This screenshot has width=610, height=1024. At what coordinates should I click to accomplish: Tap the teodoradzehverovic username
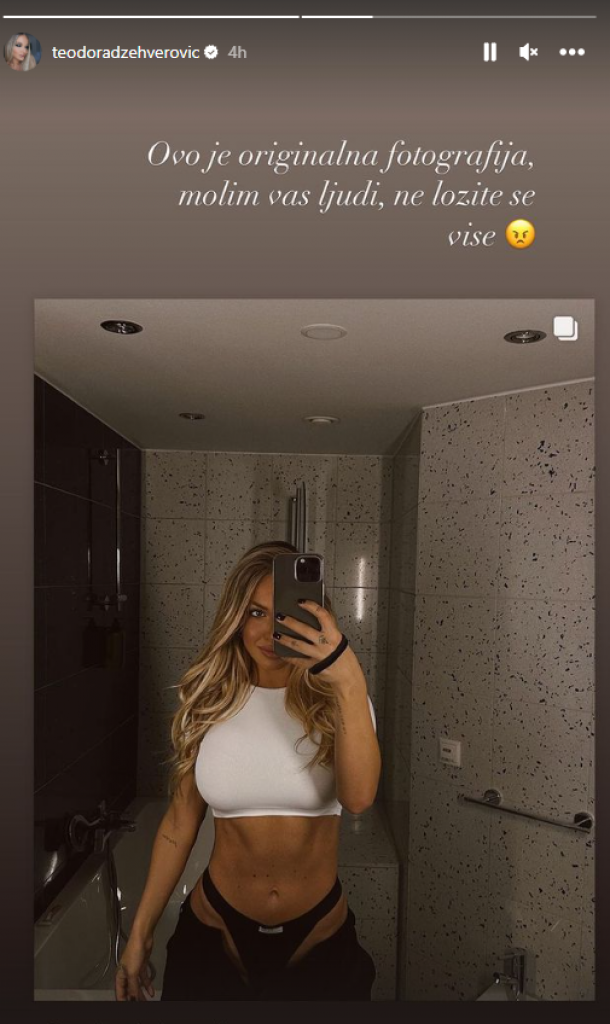pos(125,52)
